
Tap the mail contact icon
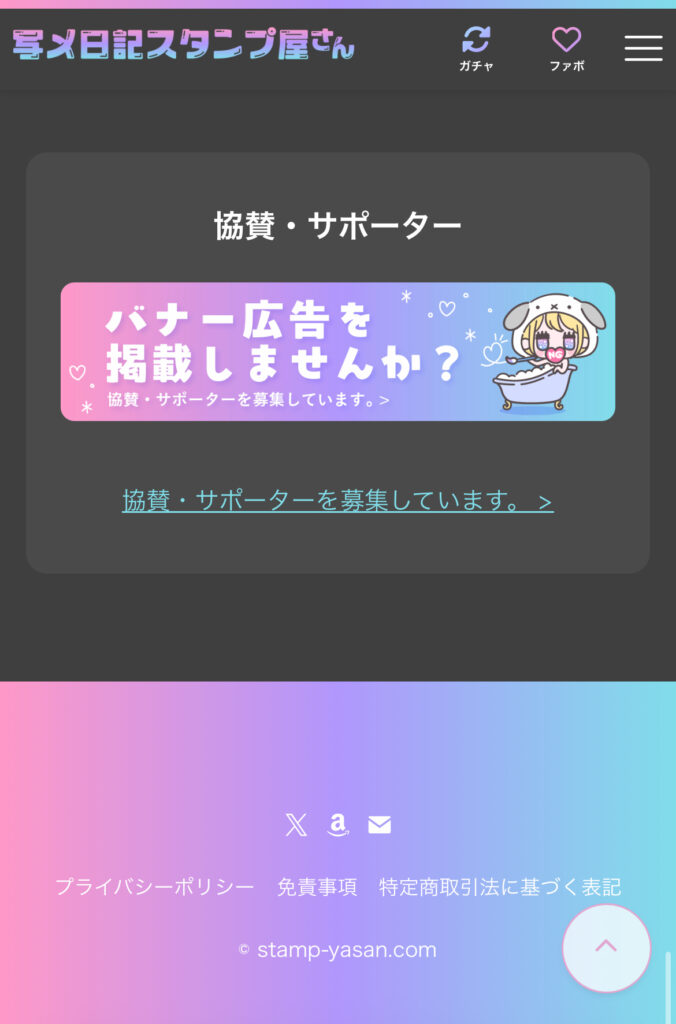pyautogui.click(x=380, y=825)
